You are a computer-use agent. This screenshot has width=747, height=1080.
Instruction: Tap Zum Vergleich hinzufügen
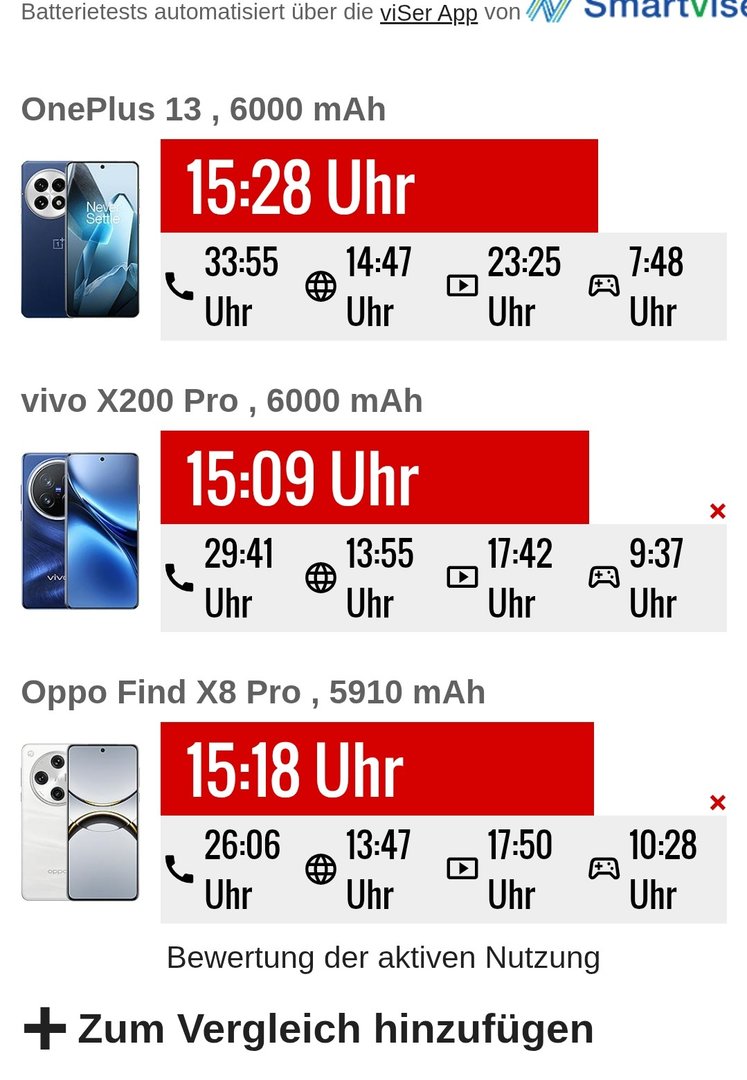click(308, 1029)
